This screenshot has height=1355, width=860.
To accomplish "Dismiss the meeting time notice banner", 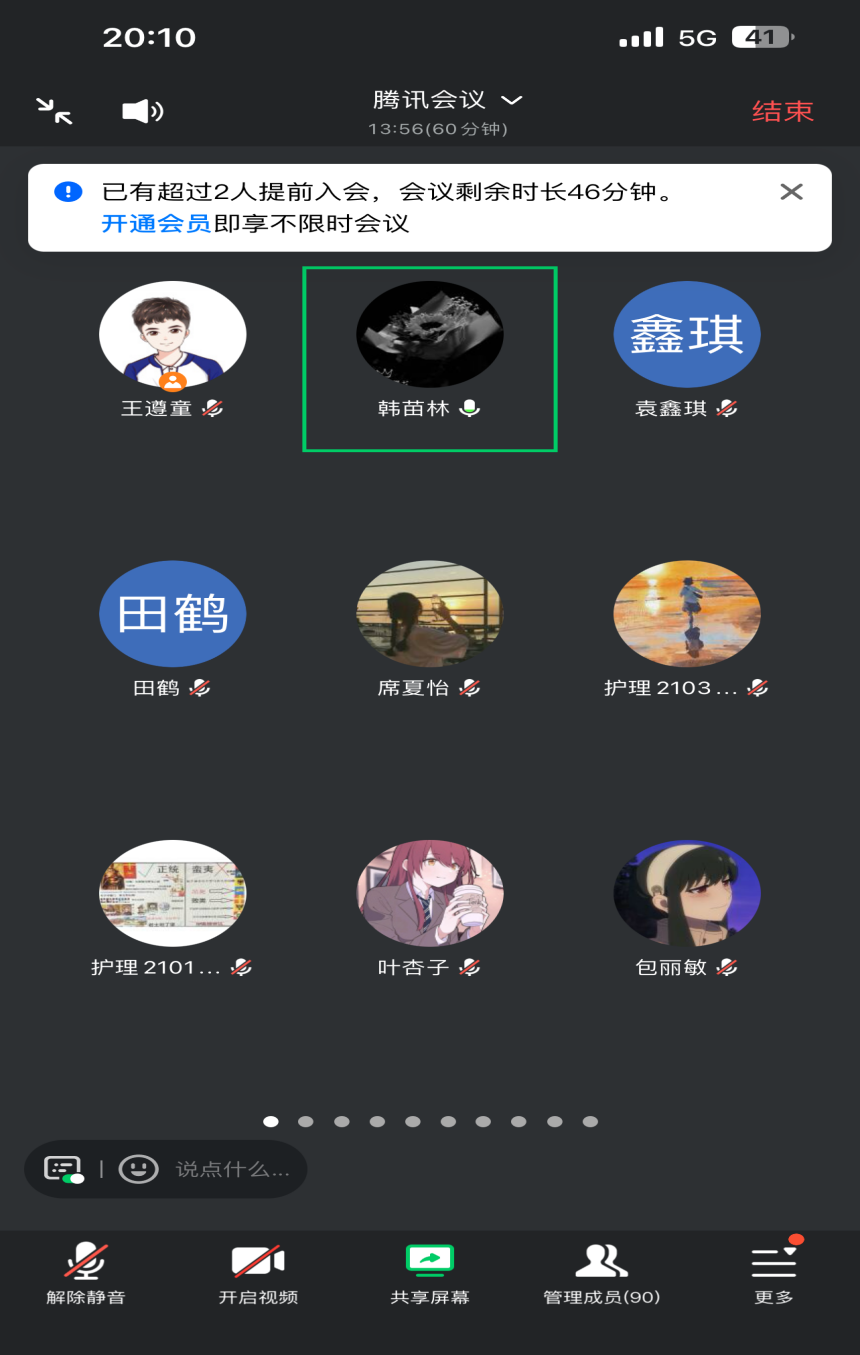I will [x=791, y=192].
